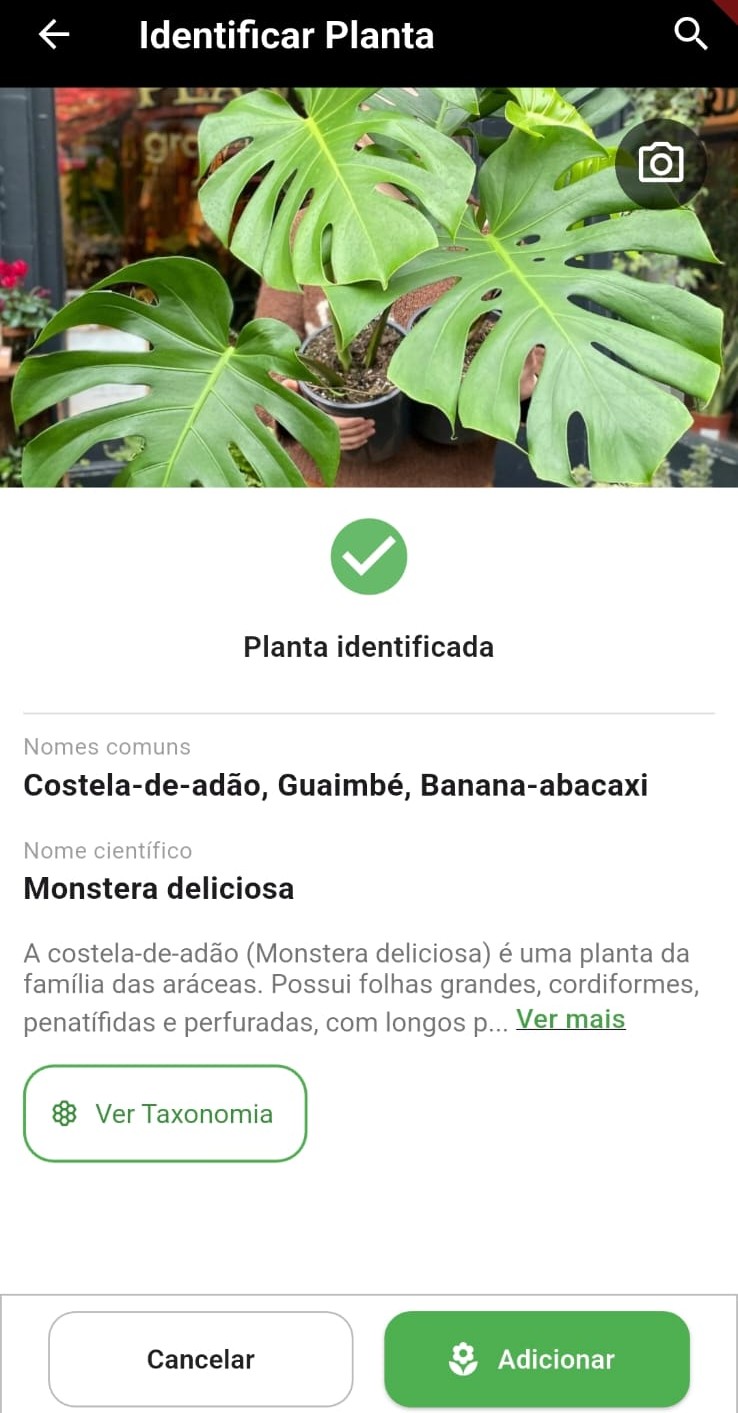Select the Identificar Planta title bar
Image resolution: width=738 pixels, height=1413 pixels.
[286, 34]
